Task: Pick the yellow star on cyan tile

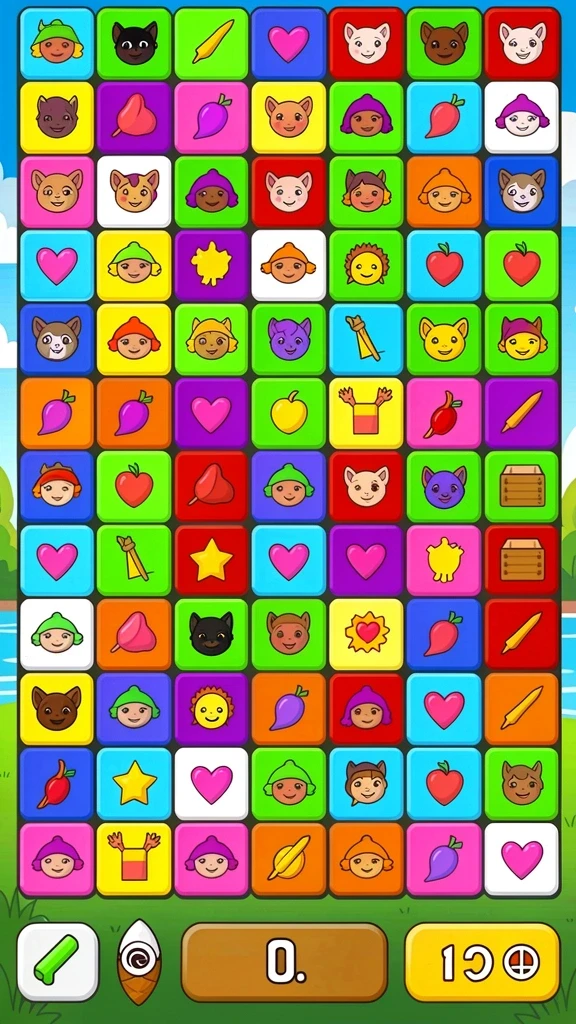Action: pos(135,783)
